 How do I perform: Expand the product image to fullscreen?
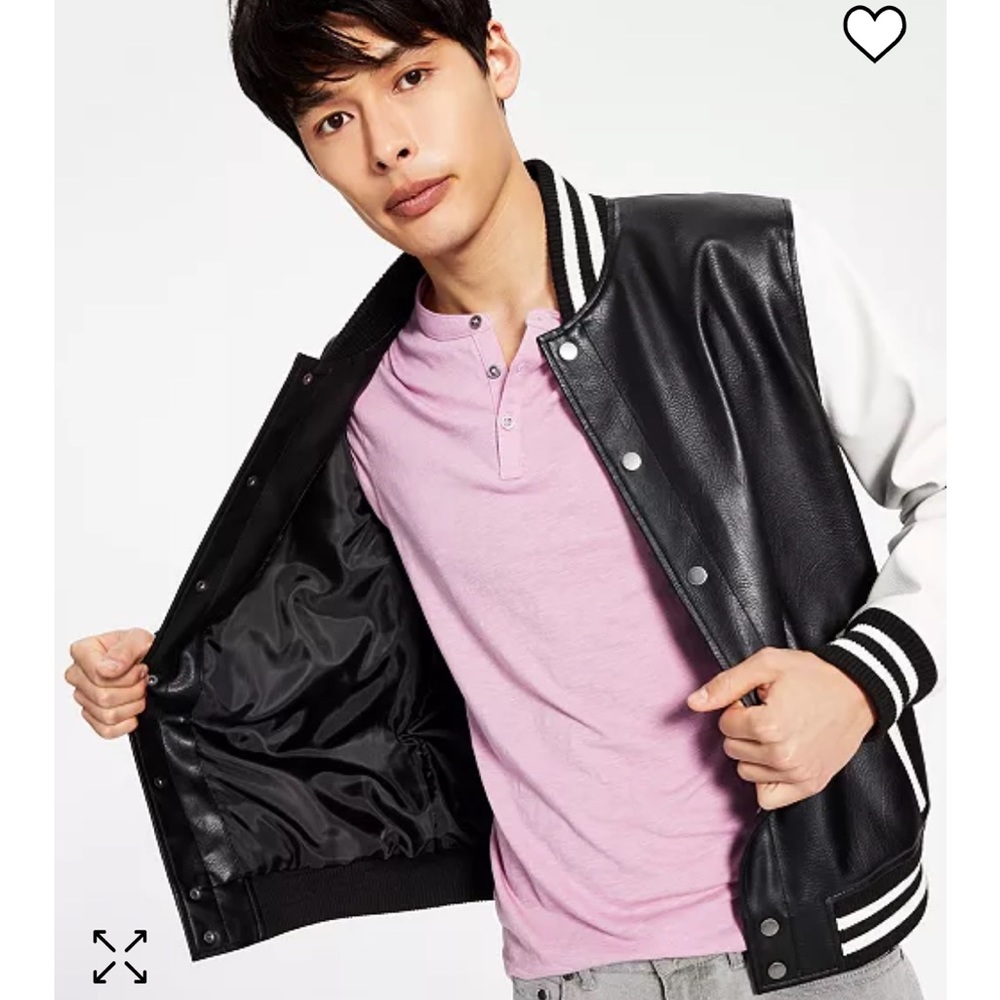(120, 956)
